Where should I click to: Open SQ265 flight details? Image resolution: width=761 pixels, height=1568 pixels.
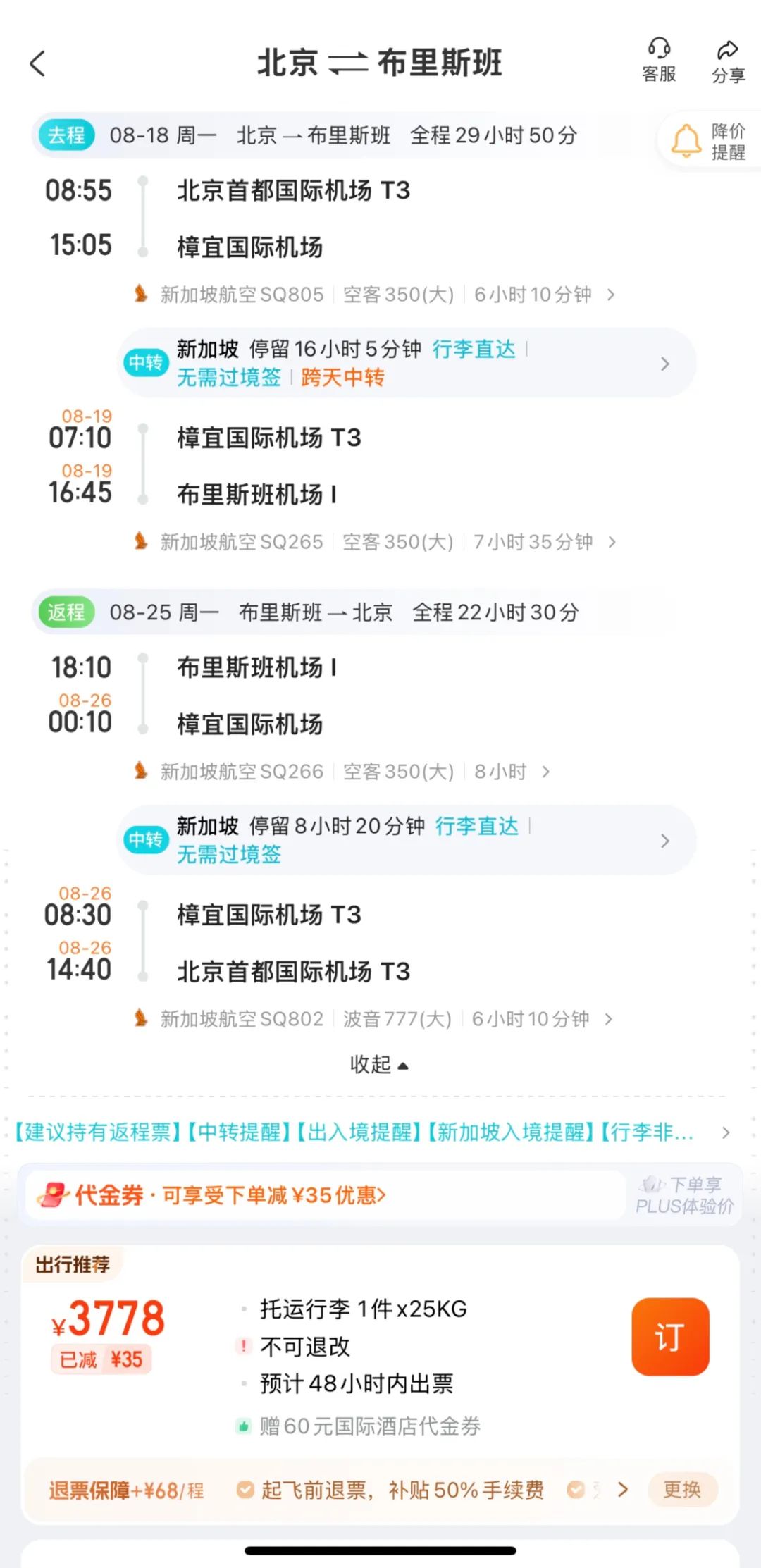(374, 542)
